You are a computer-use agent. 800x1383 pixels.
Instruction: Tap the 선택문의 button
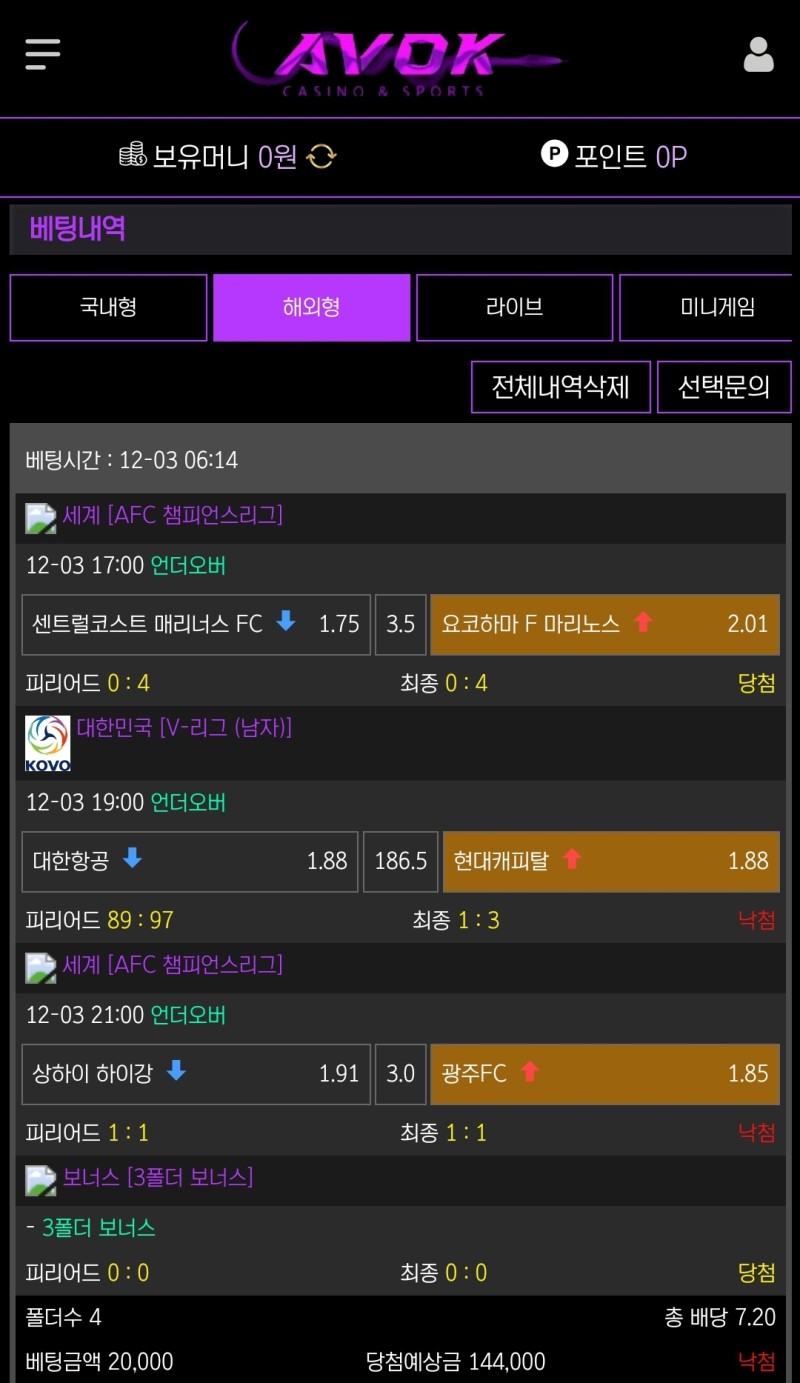(x=724, y=387)
